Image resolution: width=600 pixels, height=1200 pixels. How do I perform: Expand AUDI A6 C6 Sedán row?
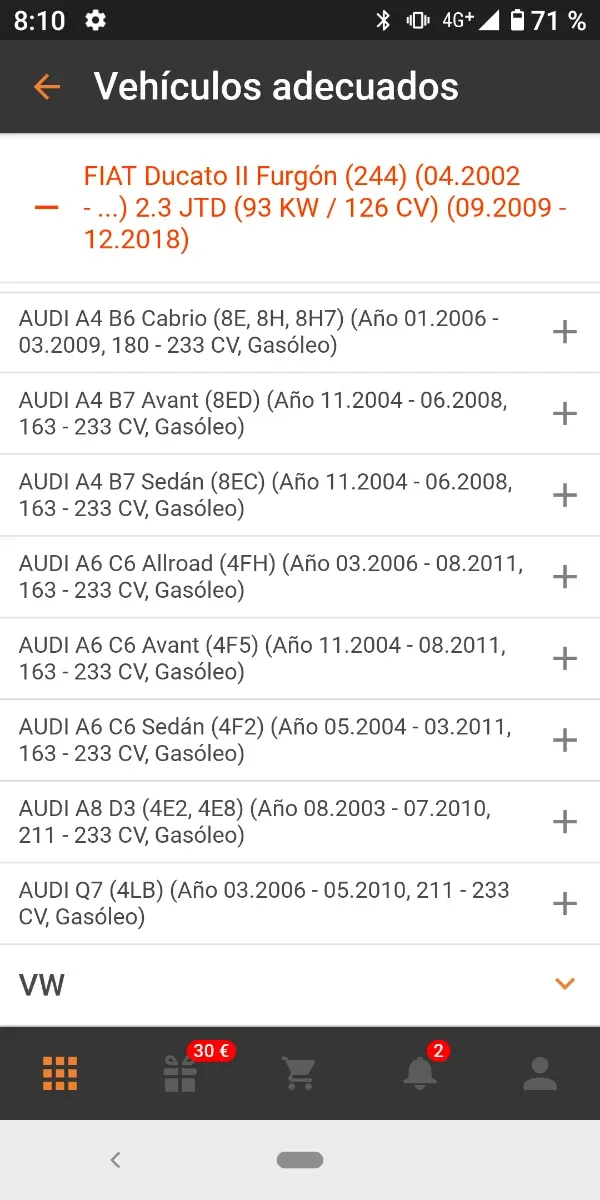coord(565,740)
